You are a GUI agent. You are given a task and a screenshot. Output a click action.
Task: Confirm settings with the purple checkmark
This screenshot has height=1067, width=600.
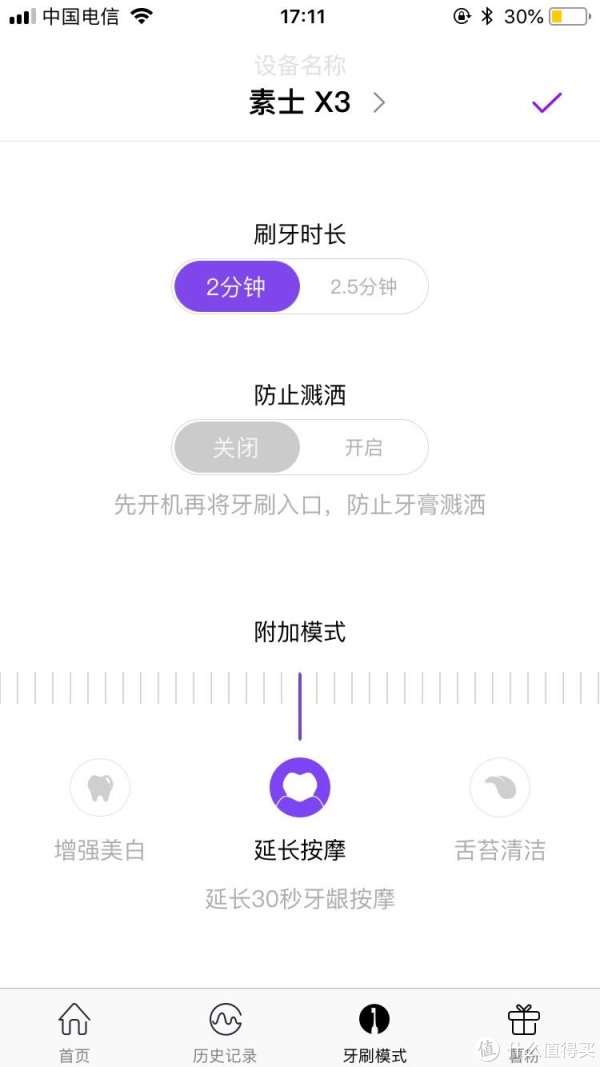tap(547, 102)
